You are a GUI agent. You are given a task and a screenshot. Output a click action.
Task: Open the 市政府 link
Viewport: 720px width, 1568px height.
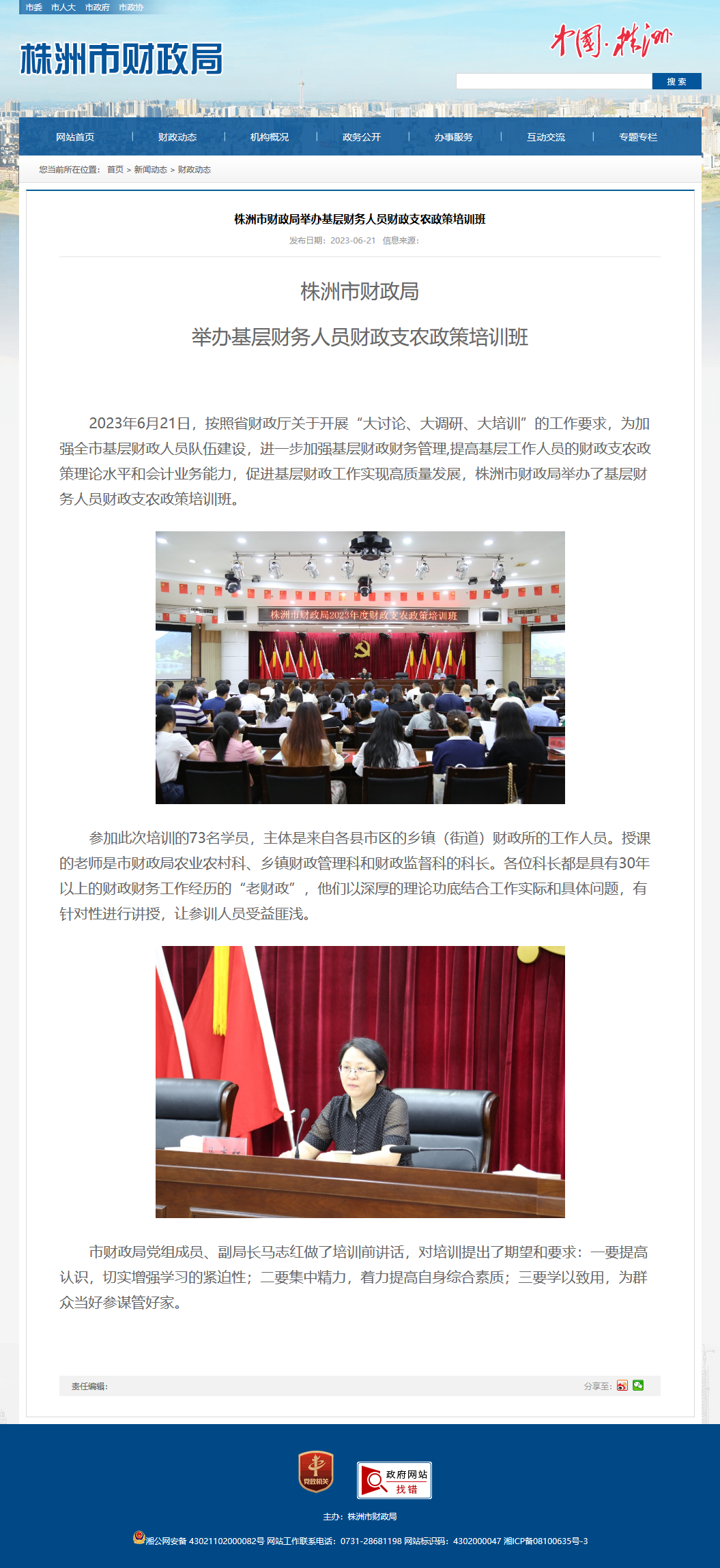pos(98,8)
